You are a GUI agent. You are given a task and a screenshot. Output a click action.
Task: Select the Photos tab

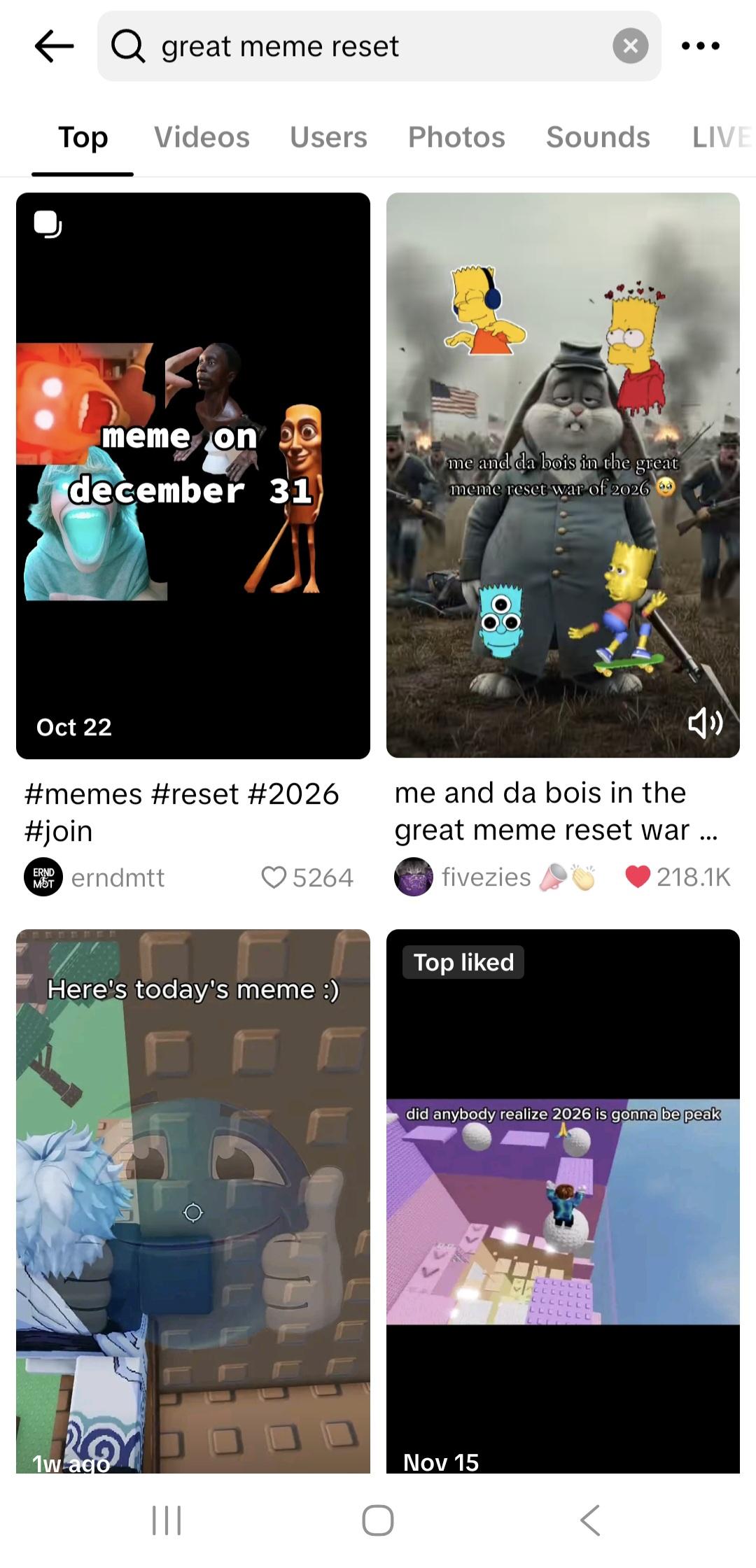(x=456, y=137)
